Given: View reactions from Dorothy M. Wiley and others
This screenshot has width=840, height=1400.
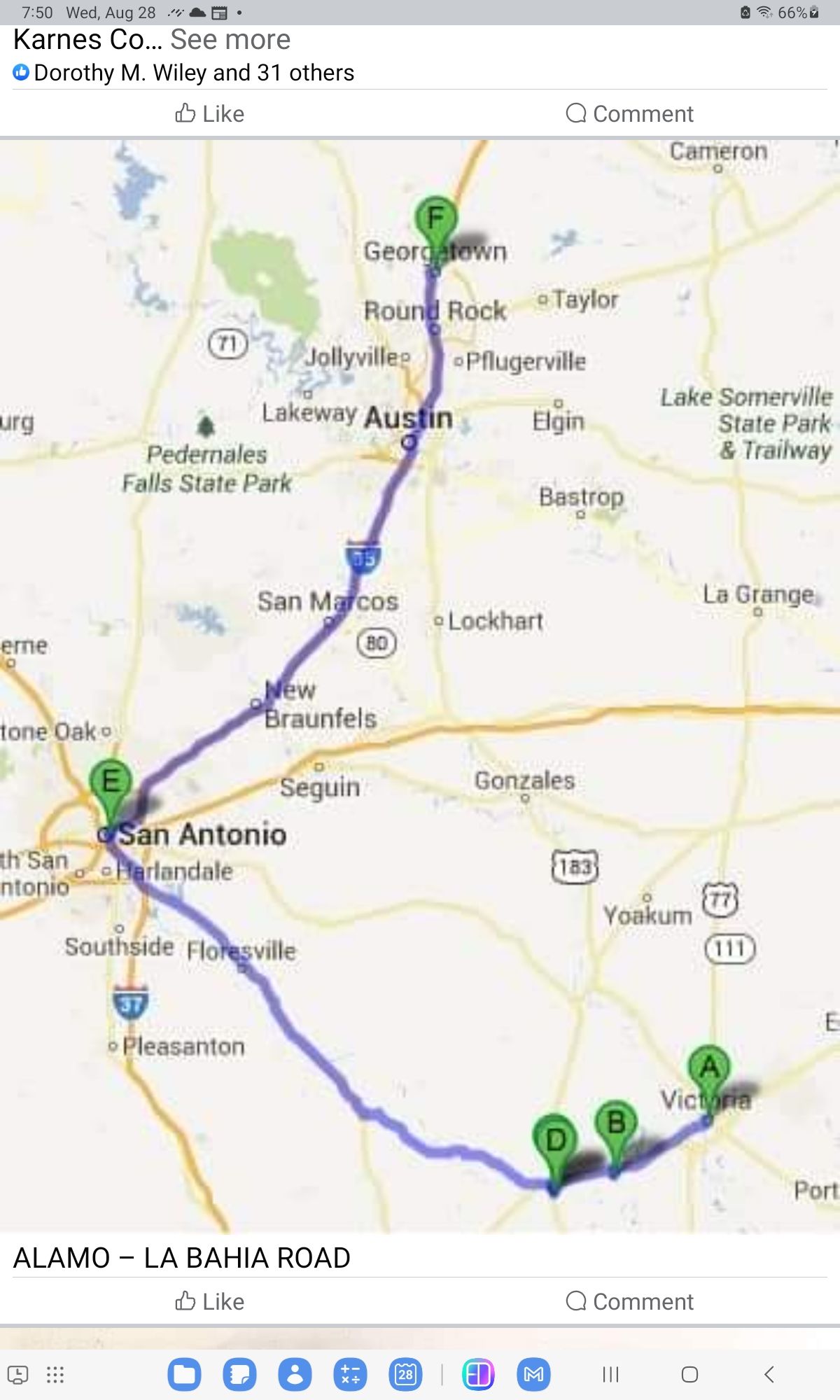Looking at the screenshot, I should (184, 73).
